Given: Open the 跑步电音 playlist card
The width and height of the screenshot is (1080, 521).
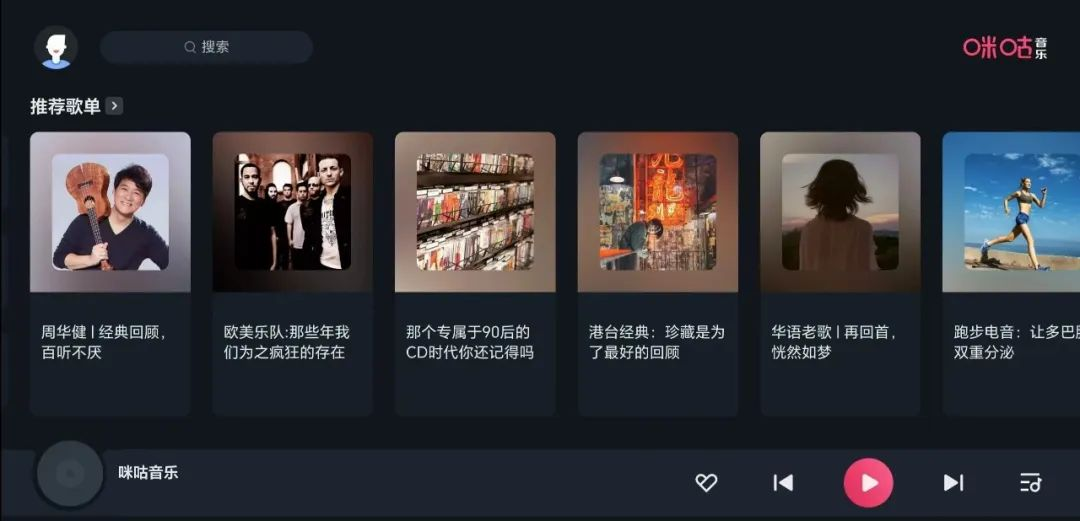Looking at the screenshot, I should click(1012, 272).
